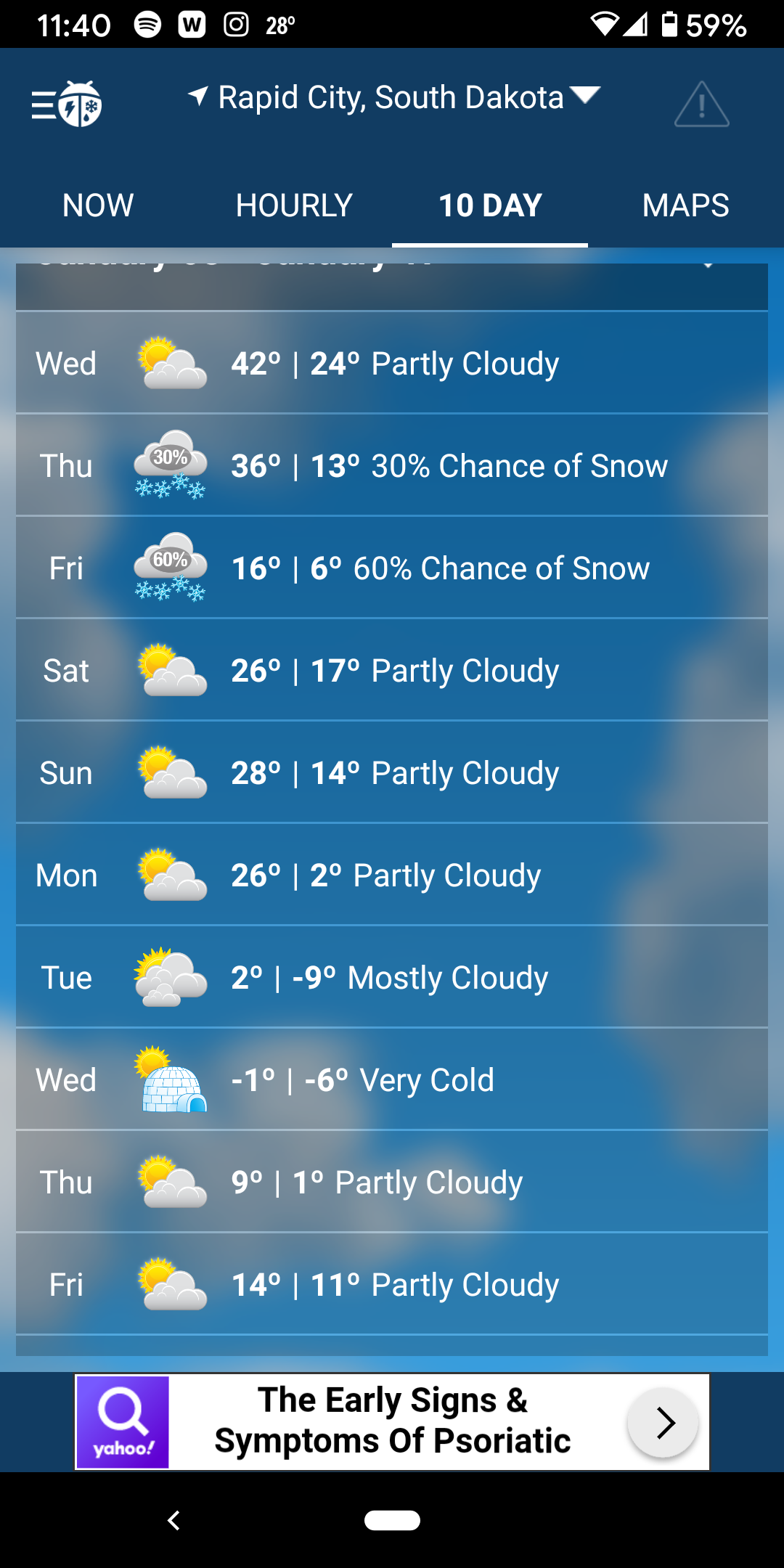Viewport: 784px width, 1568px height.
Task: Open the 14° Partly Cloudy Friday forecast
Action: click(x=392, y=1284)
